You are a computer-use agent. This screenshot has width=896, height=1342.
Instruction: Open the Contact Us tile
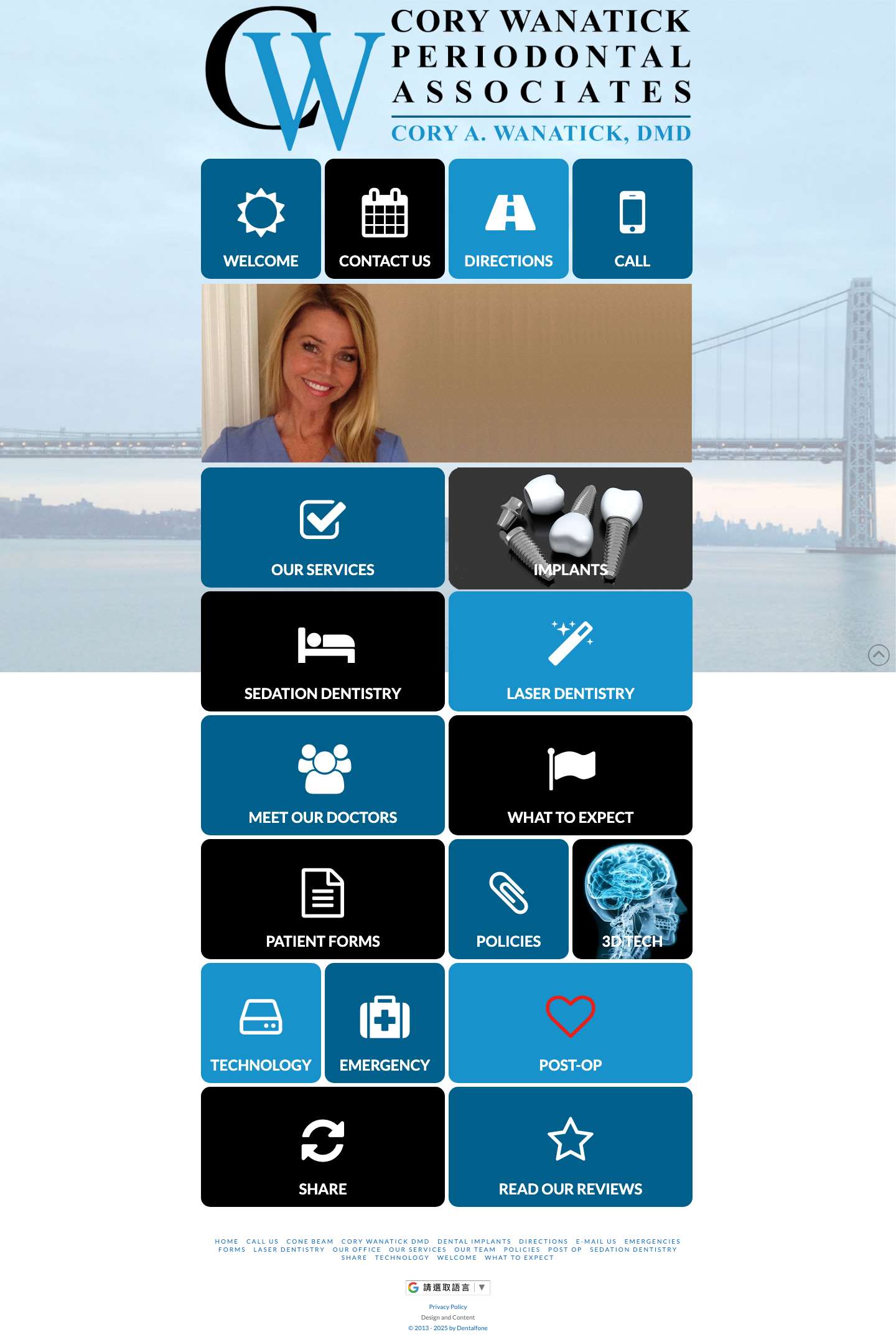(x=385, y=218)
